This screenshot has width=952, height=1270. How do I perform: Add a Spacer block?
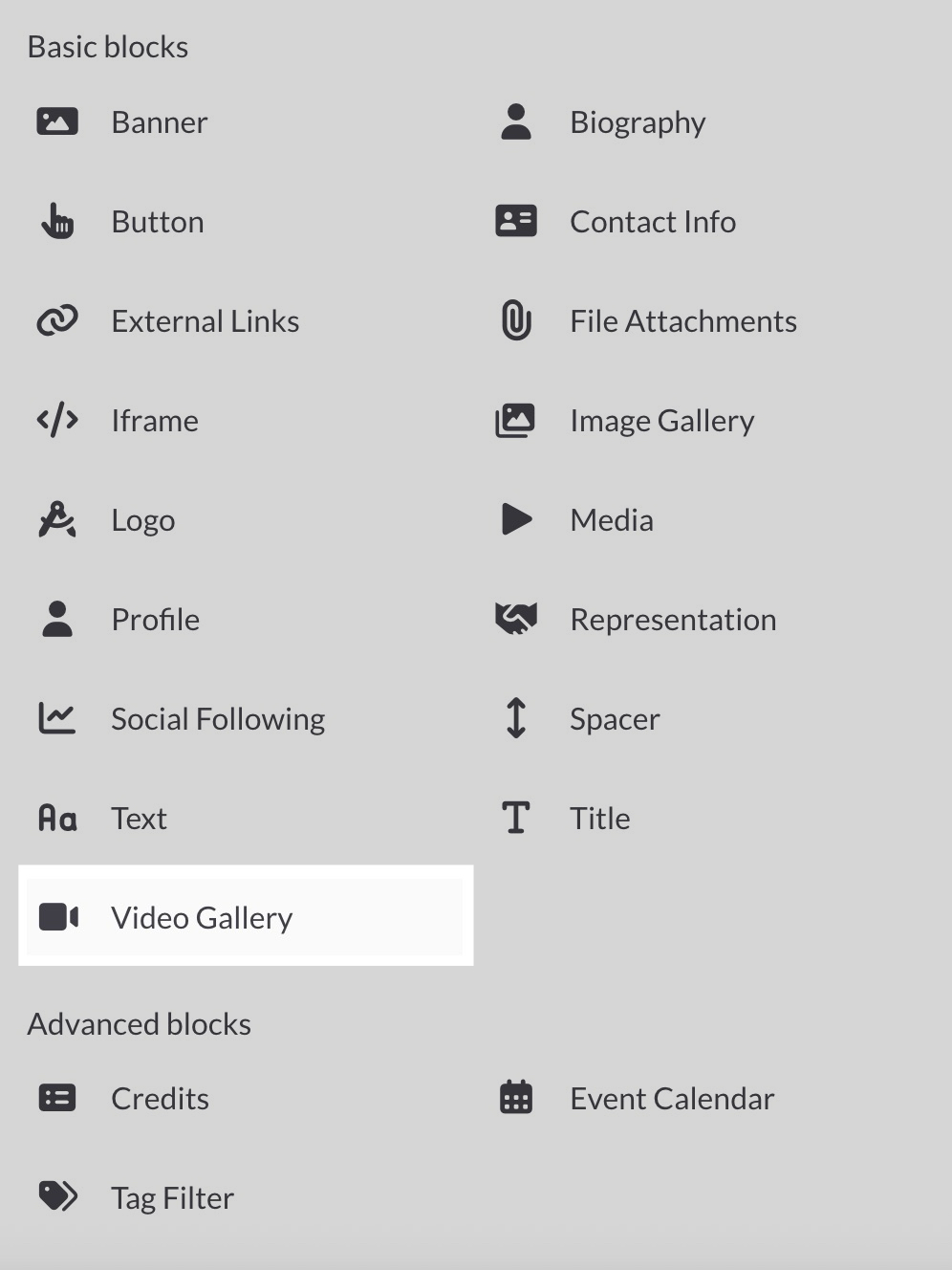pyautogui.click(x=614, y=719)
